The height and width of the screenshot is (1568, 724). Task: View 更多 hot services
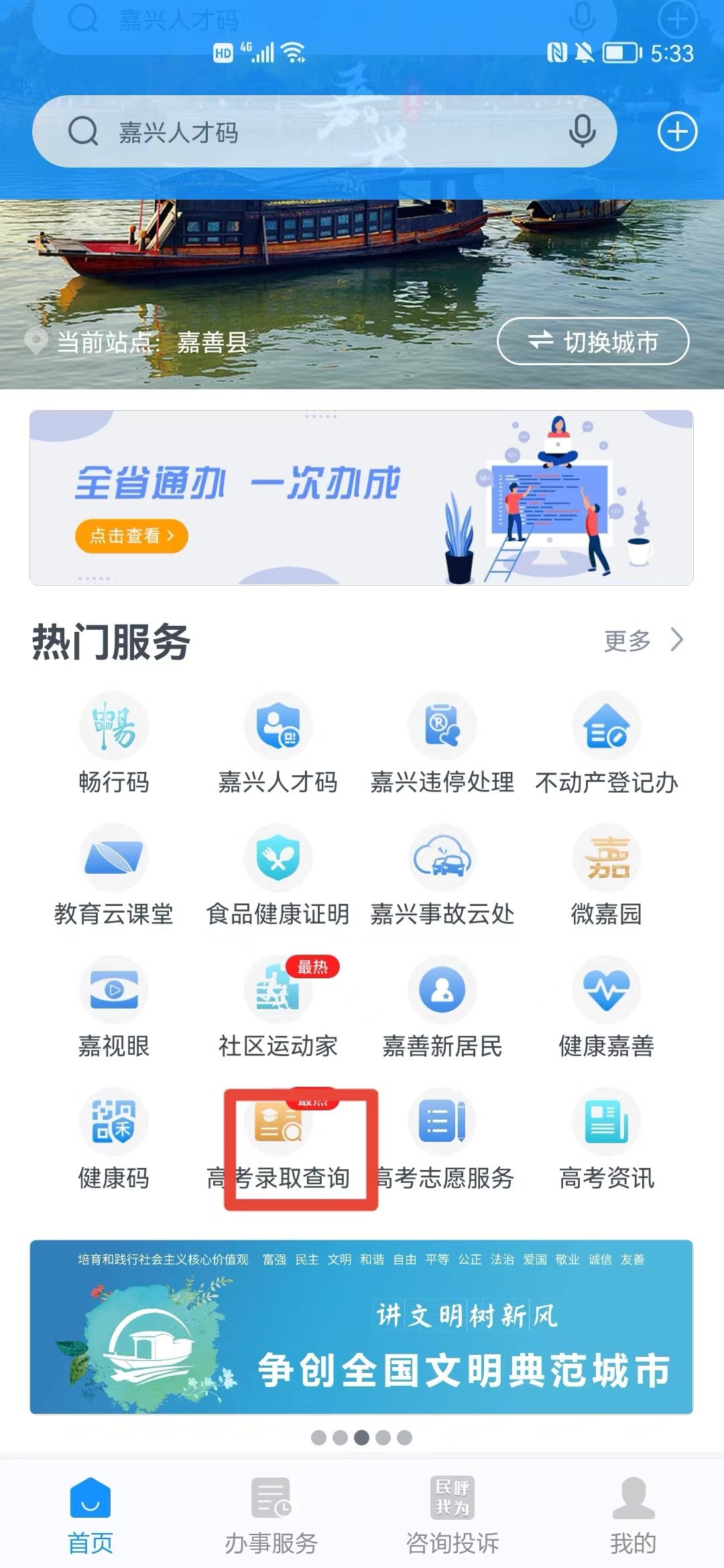tap(642, 641)
